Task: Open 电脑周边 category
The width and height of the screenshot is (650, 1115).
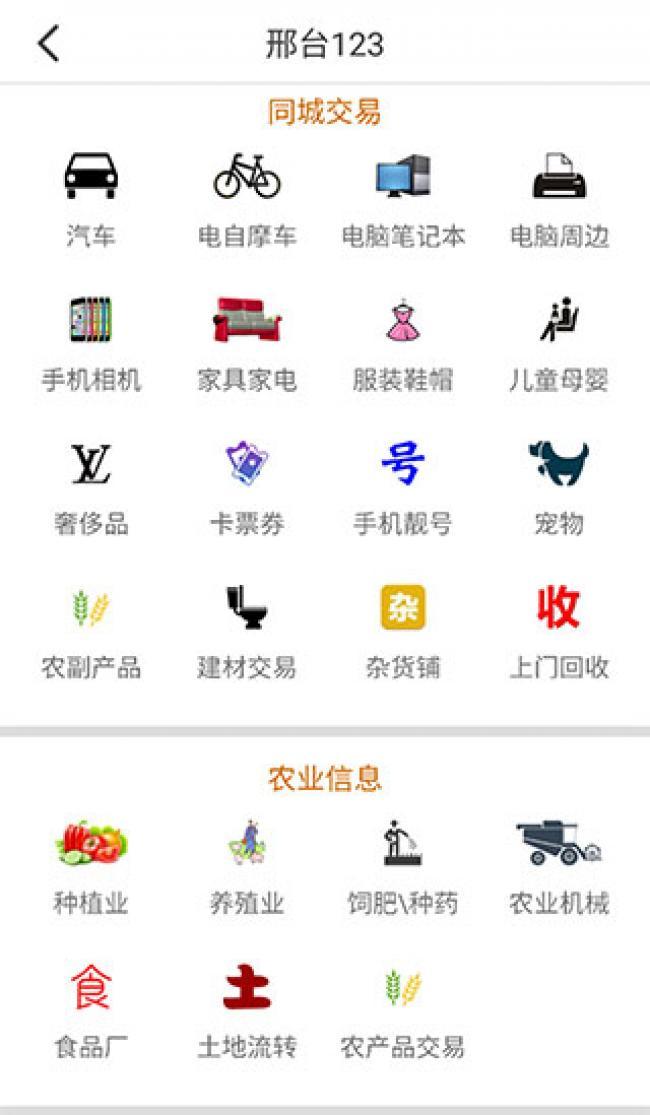Action: [x=559, y=198]
